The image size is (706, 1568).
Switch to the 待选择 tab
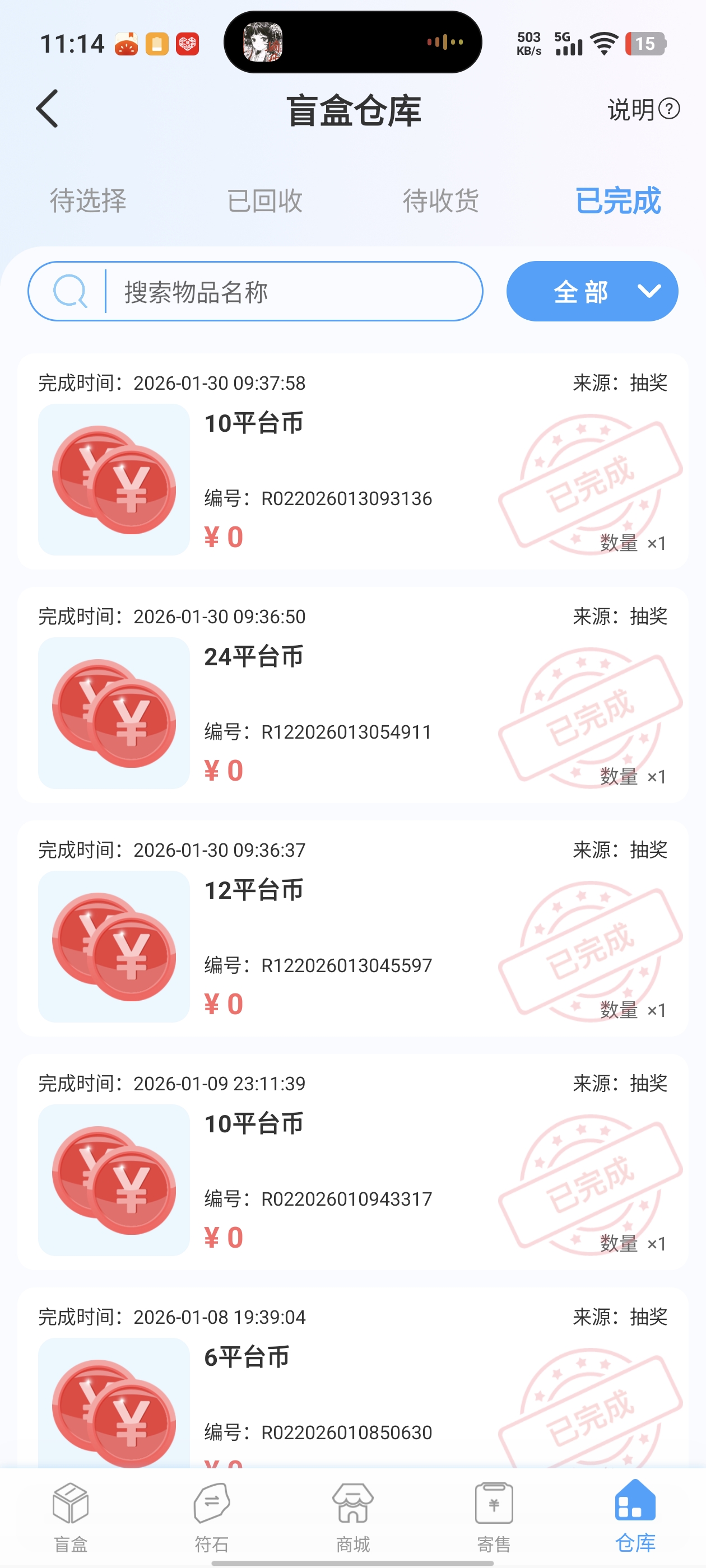tap(88, 200)
